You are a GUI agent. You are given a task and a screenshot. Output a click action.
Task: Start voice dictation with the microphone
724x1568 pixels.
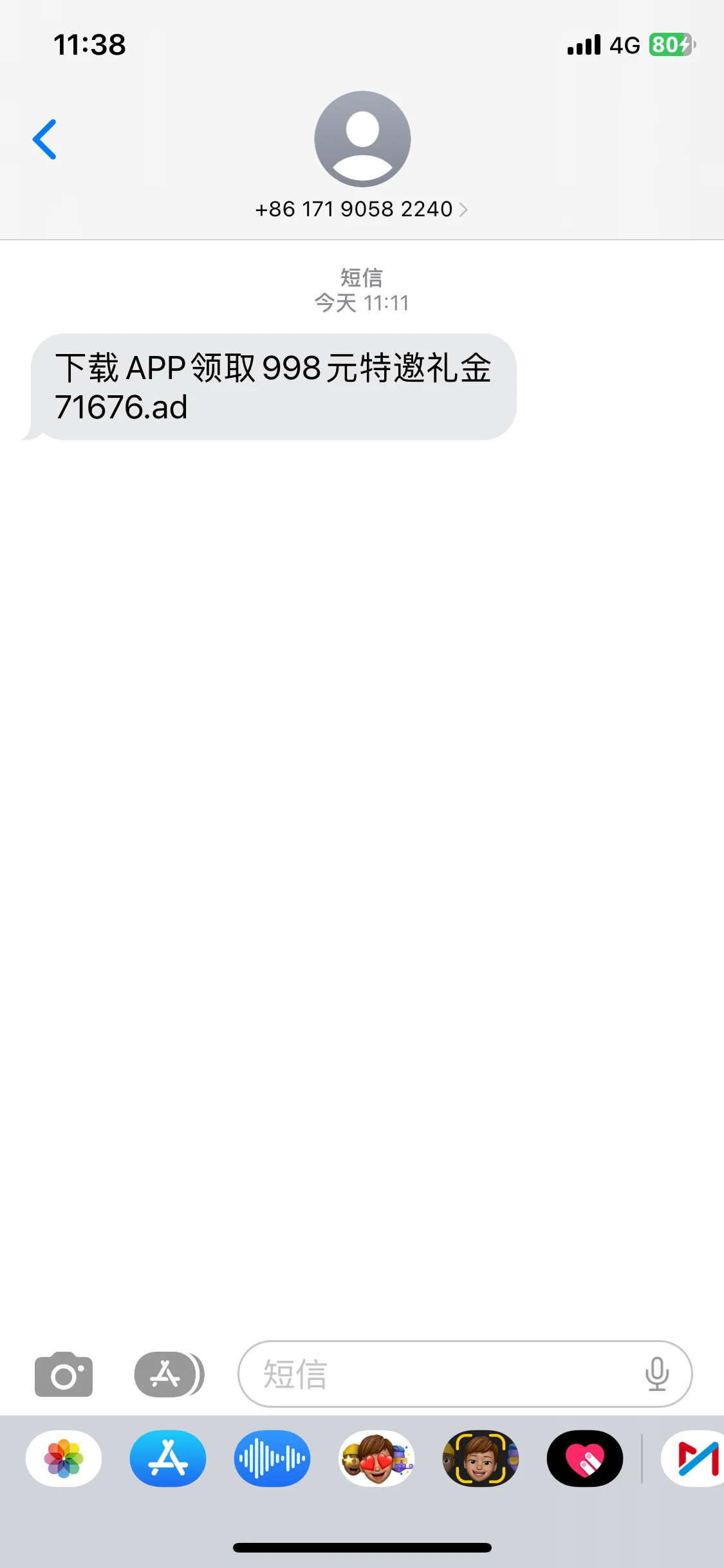[x=656, y=1374]
